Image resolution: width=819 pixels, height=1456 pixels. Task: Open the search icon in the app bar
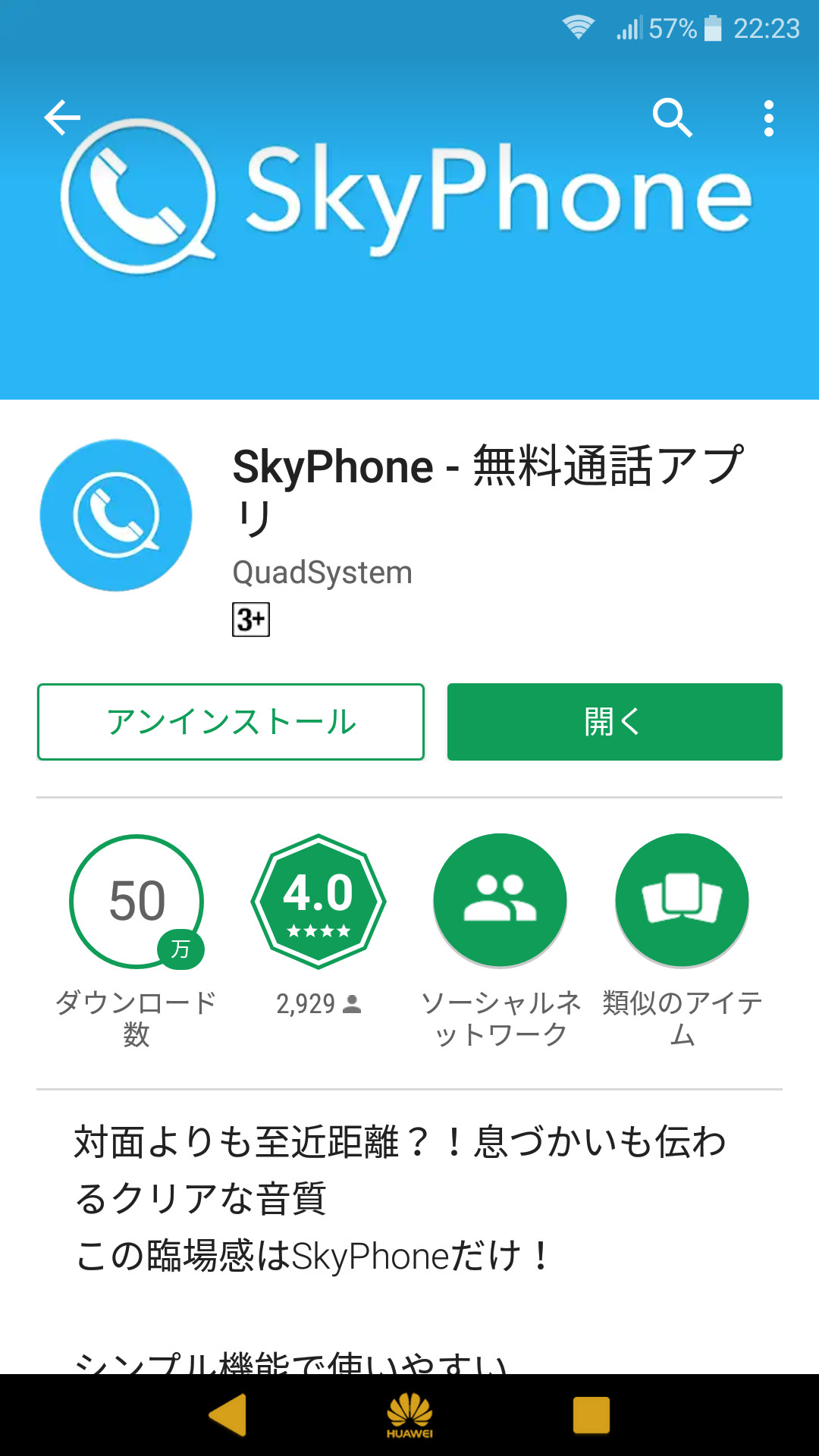(x=672, y=118)
